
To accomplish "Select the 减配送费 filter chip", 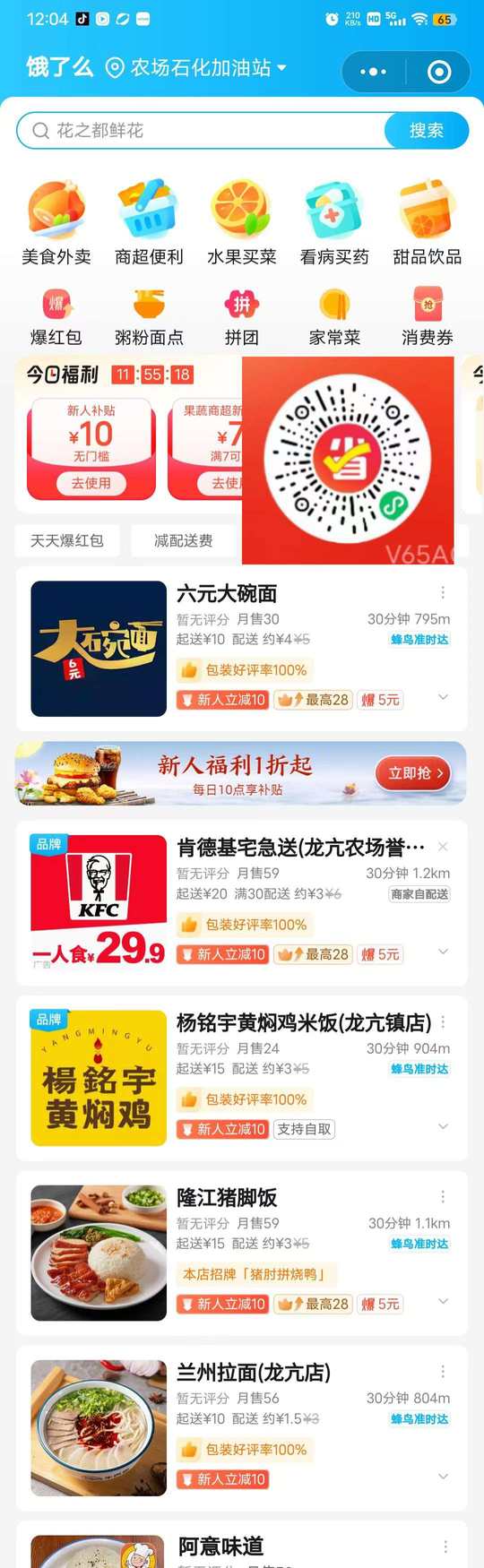I will point(184,540).
